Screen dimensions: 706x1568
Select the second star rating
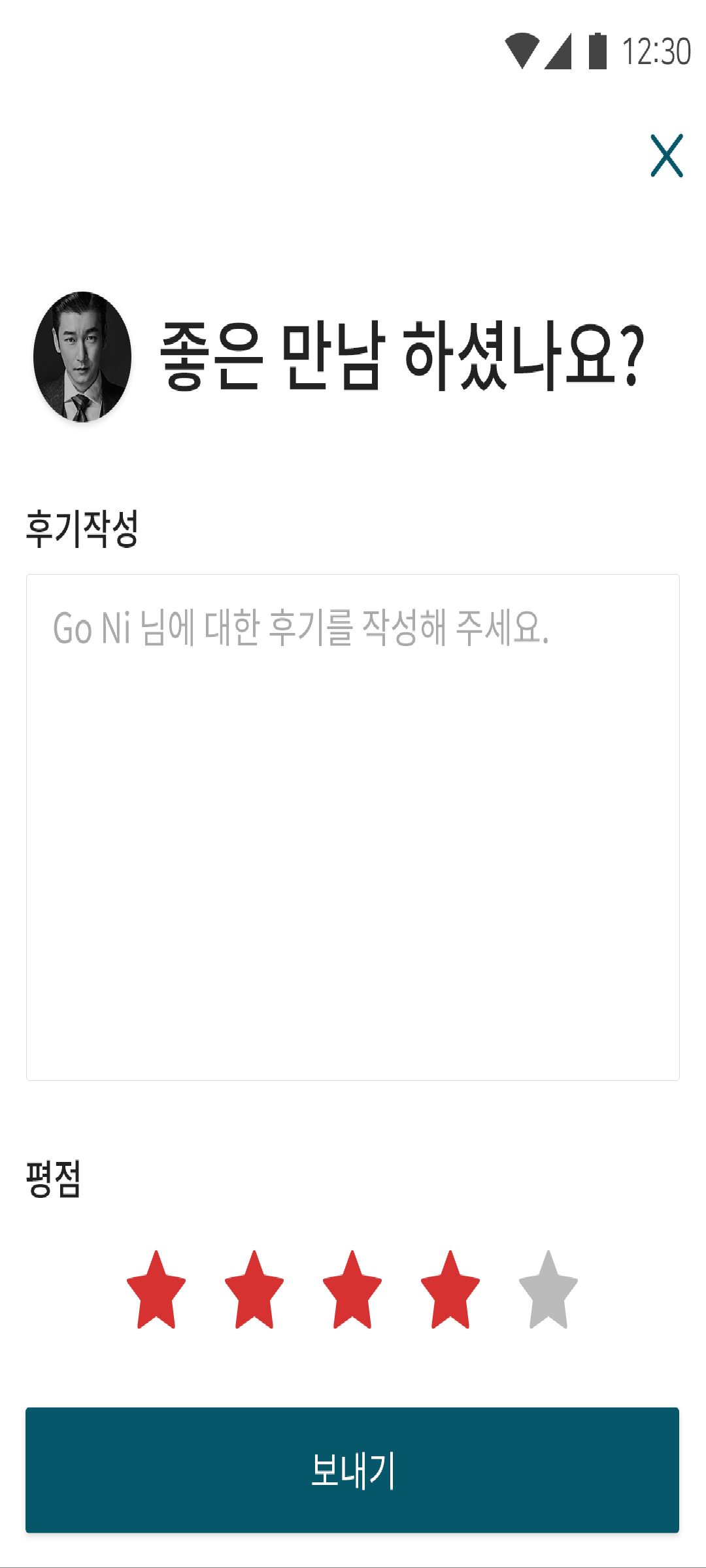pos(254,1290)
